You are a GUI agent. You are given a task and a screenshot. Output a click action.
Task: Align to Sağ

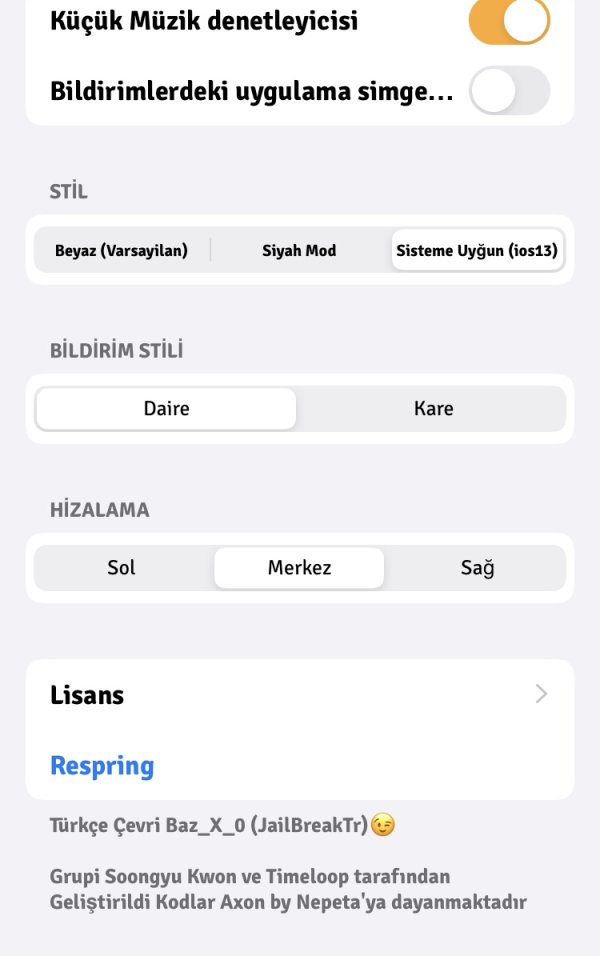pyautogui.click(x=477, y=568)
